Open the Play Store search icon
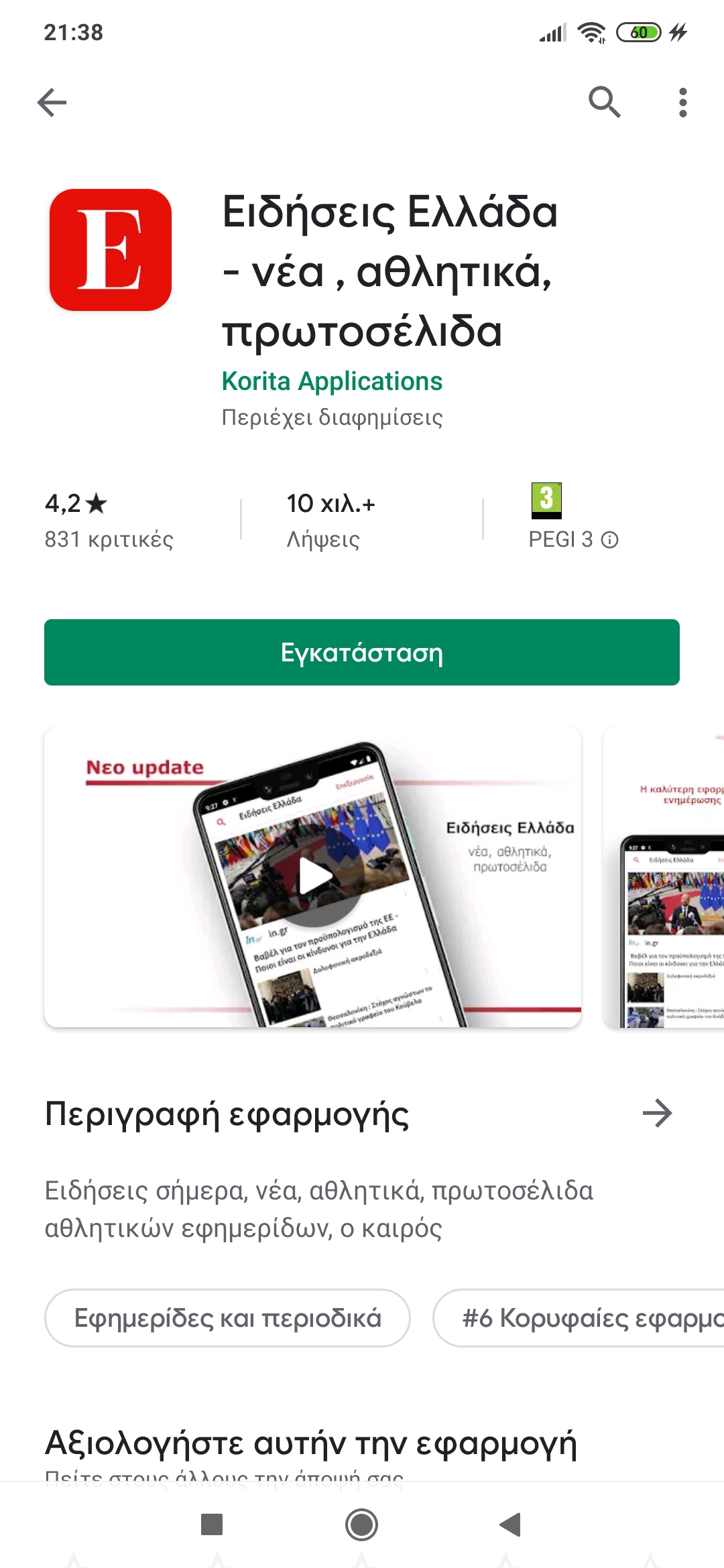The height and width of the screenshot is (1568, 724). pyautogui.click(x=604, y=103)
